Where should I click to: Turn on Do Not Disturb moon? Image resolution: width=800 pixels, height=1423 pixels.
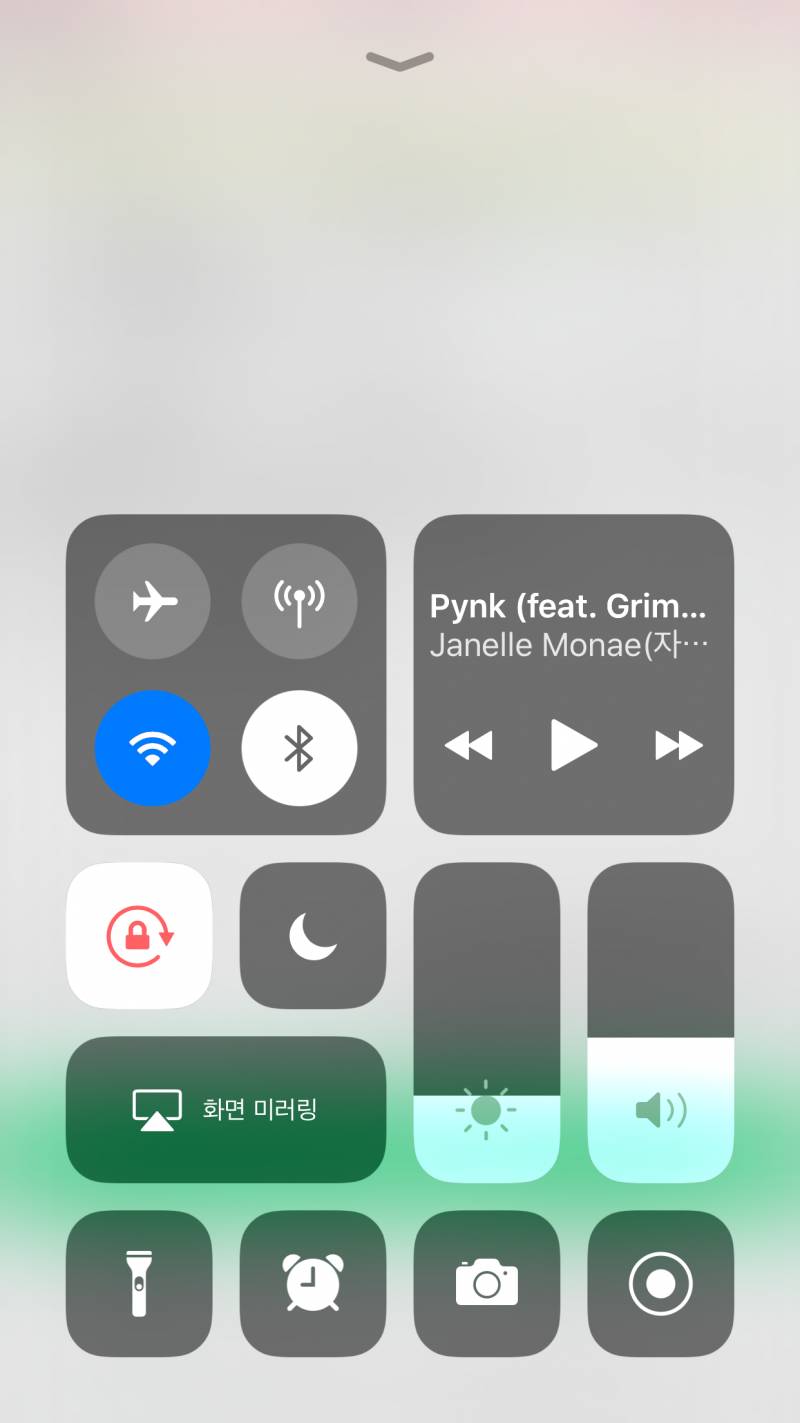(x=313, y=936)
